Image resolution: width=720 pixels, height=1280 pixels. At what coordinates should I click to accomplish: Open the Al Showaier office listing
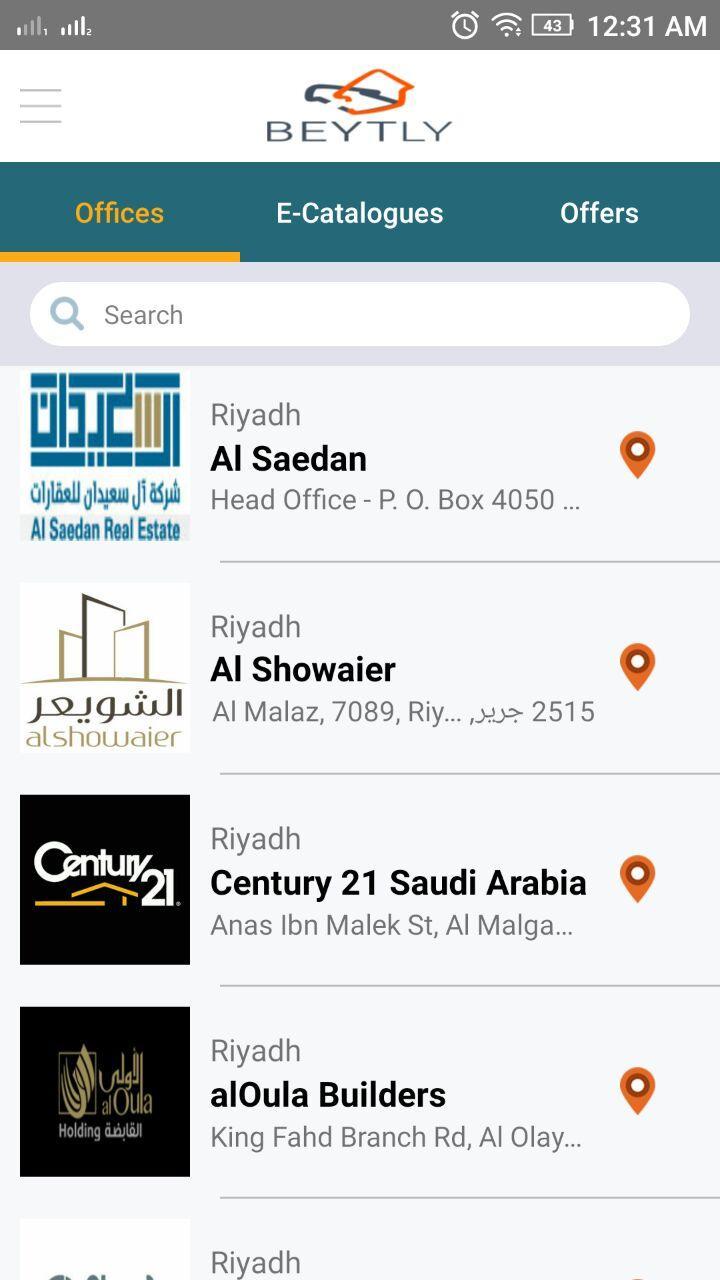[x=395, y=669]
